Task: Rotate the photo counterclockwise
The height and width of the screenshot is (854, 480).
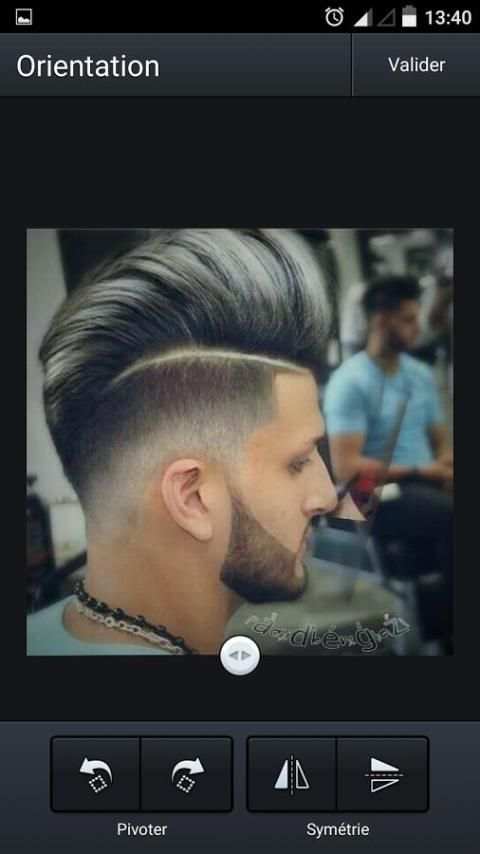Action: pos(96,774)
